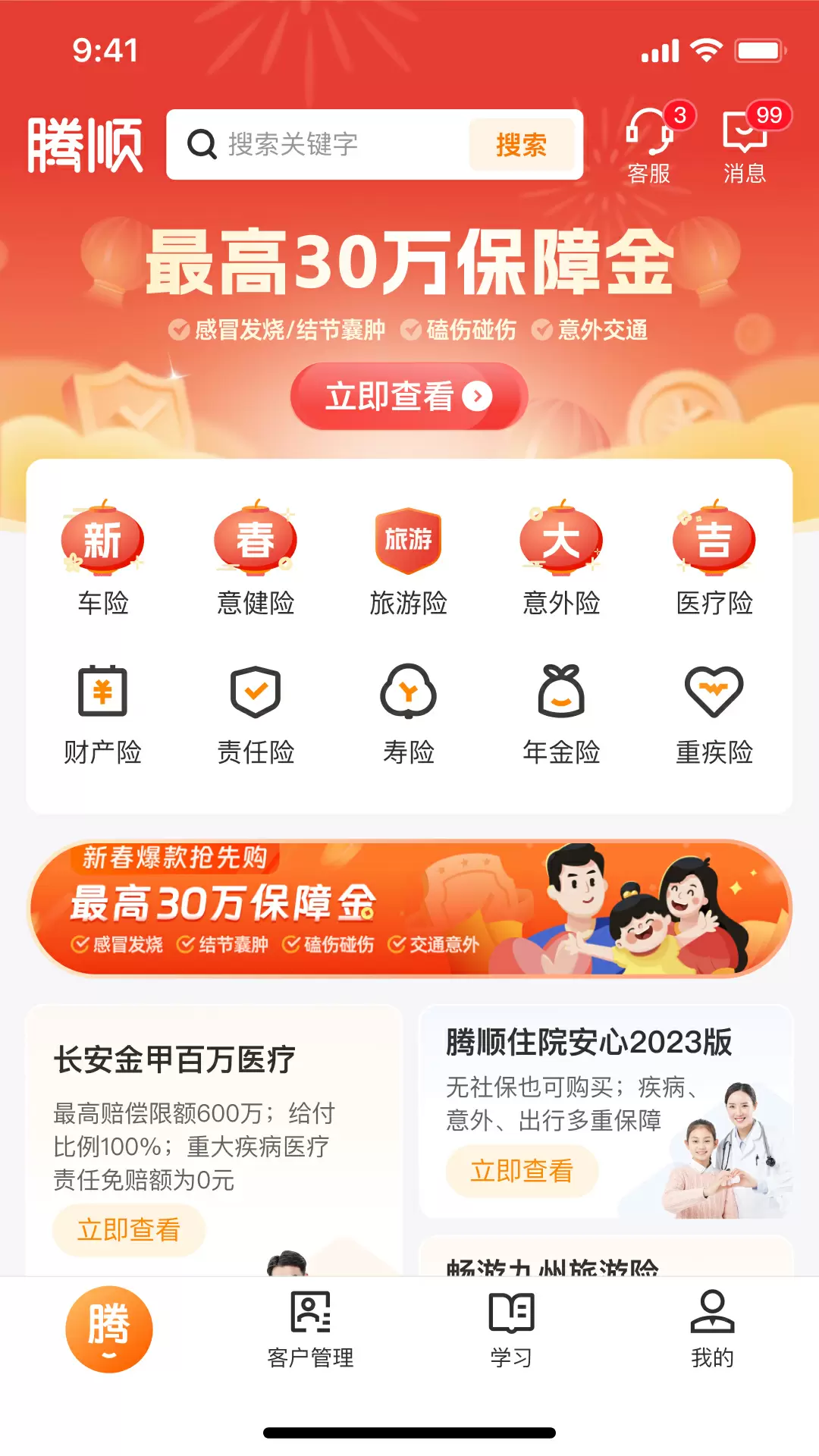Switch to the 客户管理 tab
This screenshot has height=1456, width=819.
coord(310,1329)
